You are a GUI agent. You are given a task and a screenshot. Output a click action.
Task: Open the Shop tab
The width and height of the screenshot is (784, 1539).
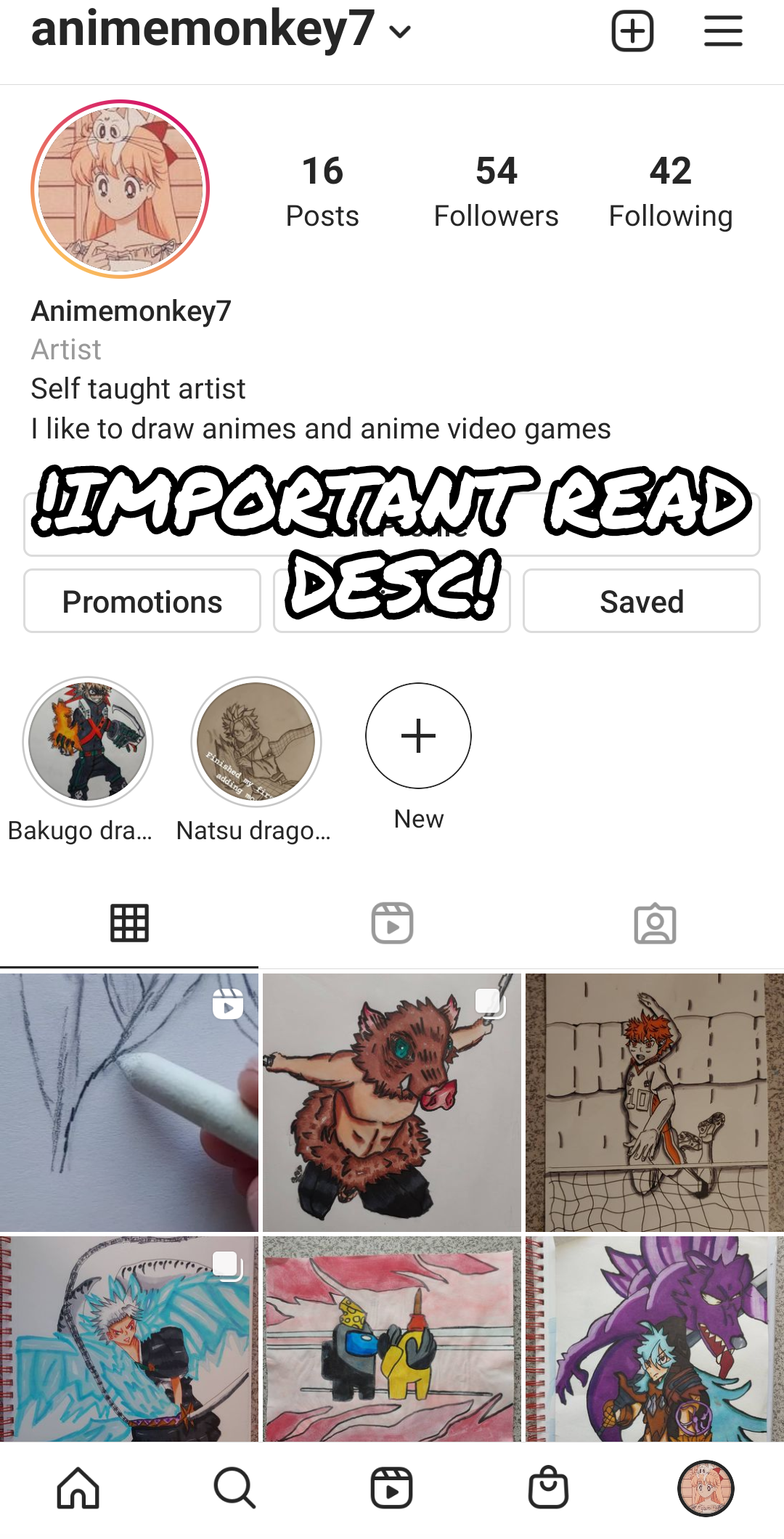pyautogui.click(x=549, y=1488)
